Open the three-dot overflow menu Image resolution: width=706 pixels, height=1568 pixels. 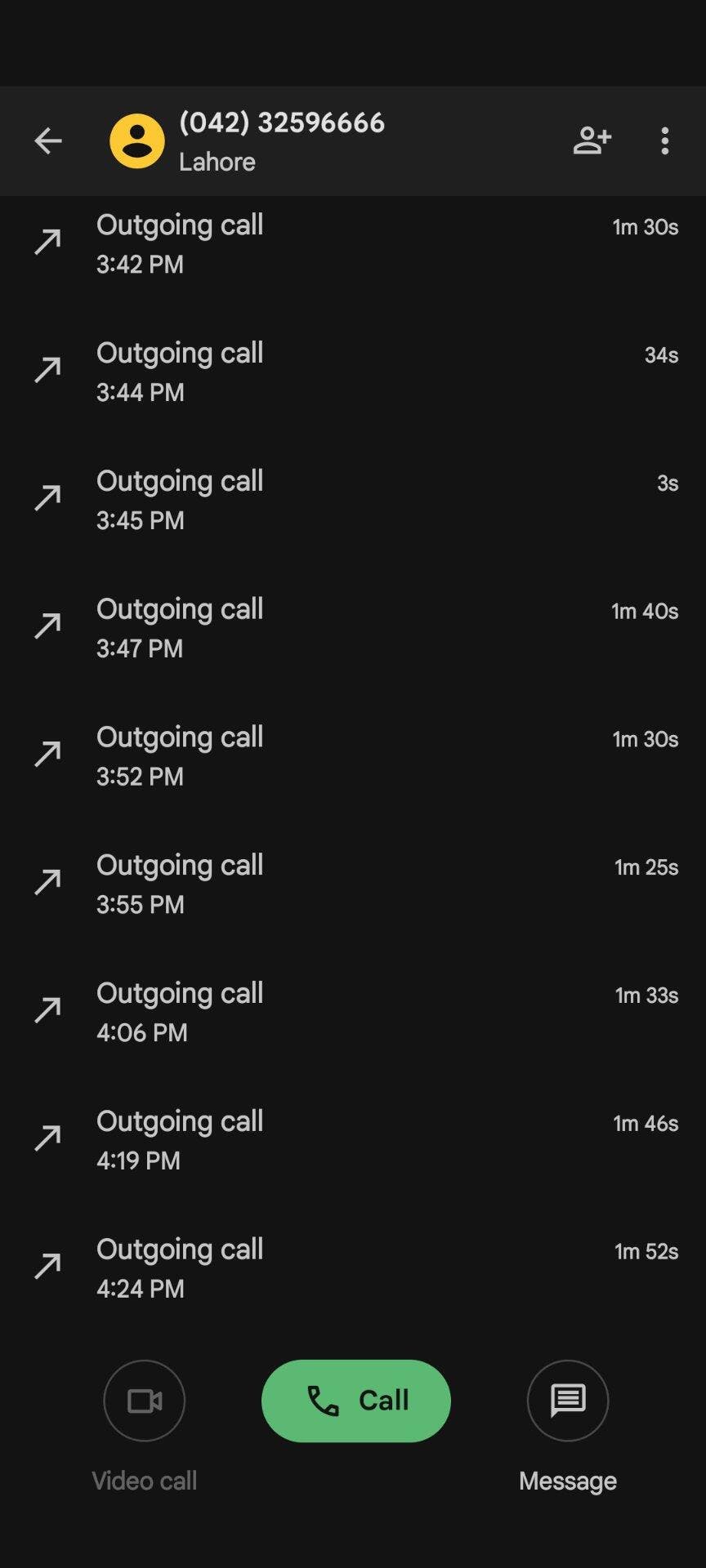[665, 140]
